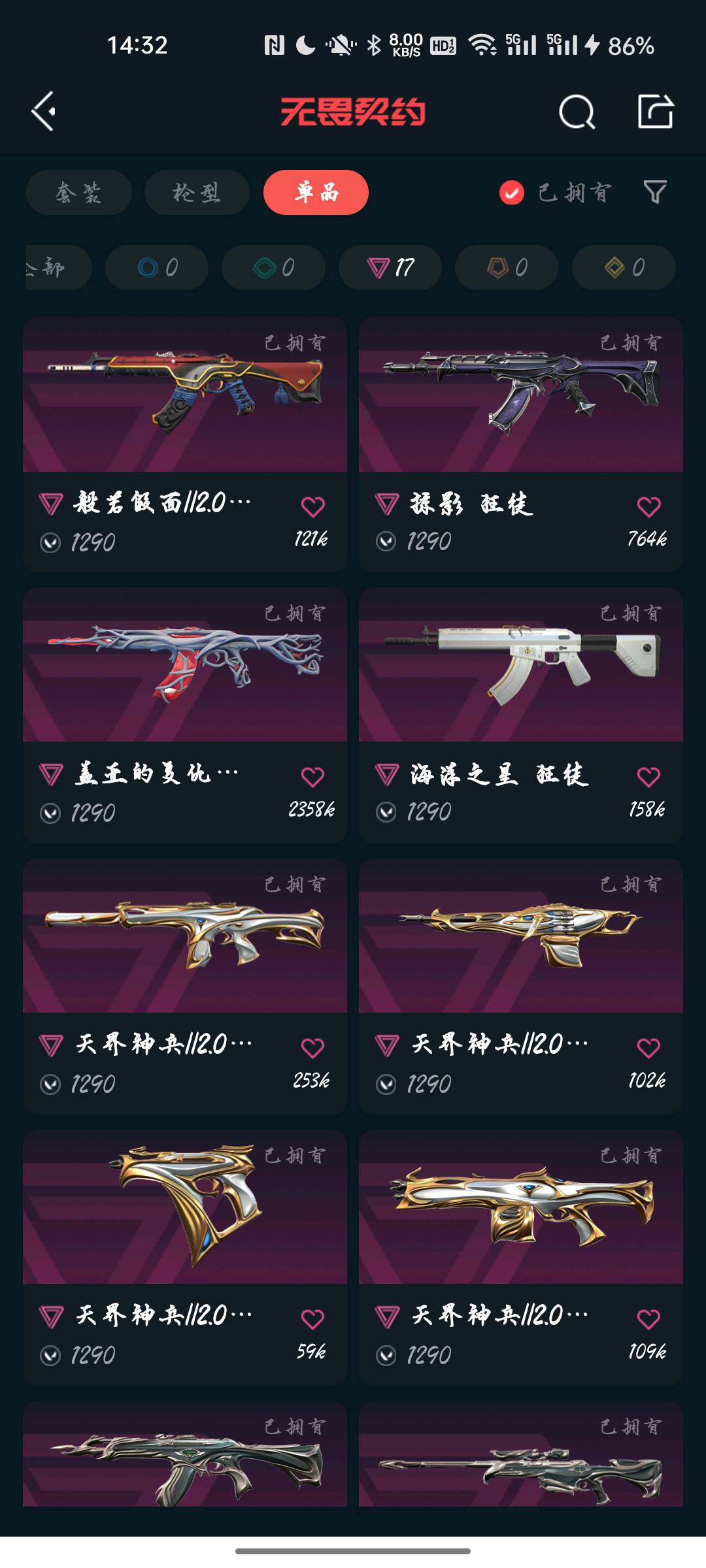Select the yellow diamond rarity chip showing 0
Screen dimensions: 706x1568
[624, 267]
